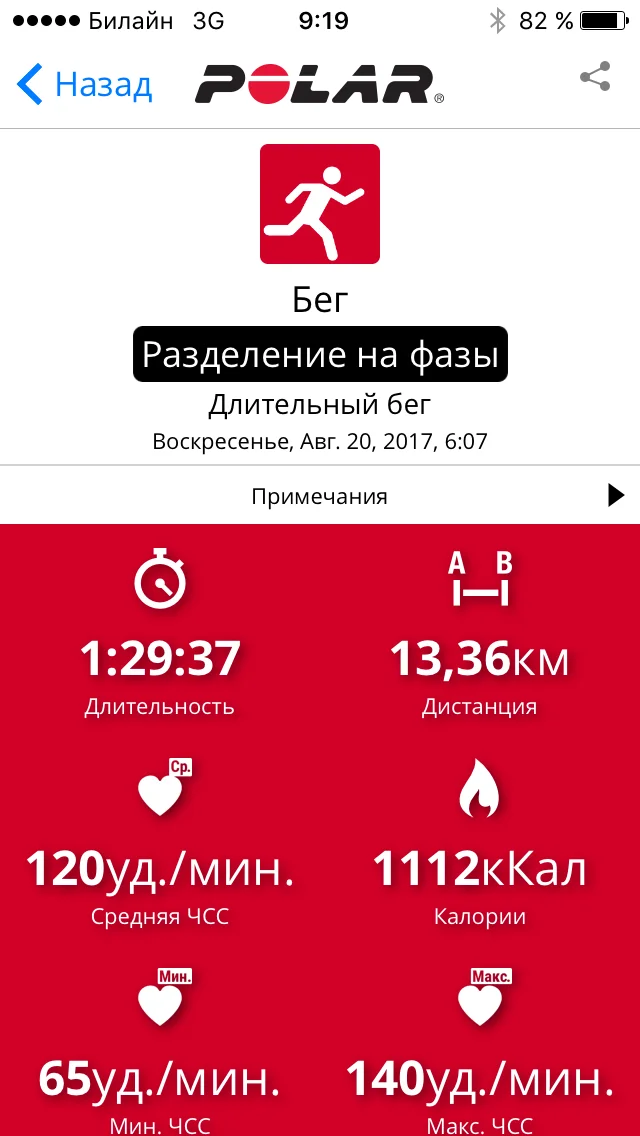Open the Разделение на фазы view
640x1136 pixels.
click(320, 354)
